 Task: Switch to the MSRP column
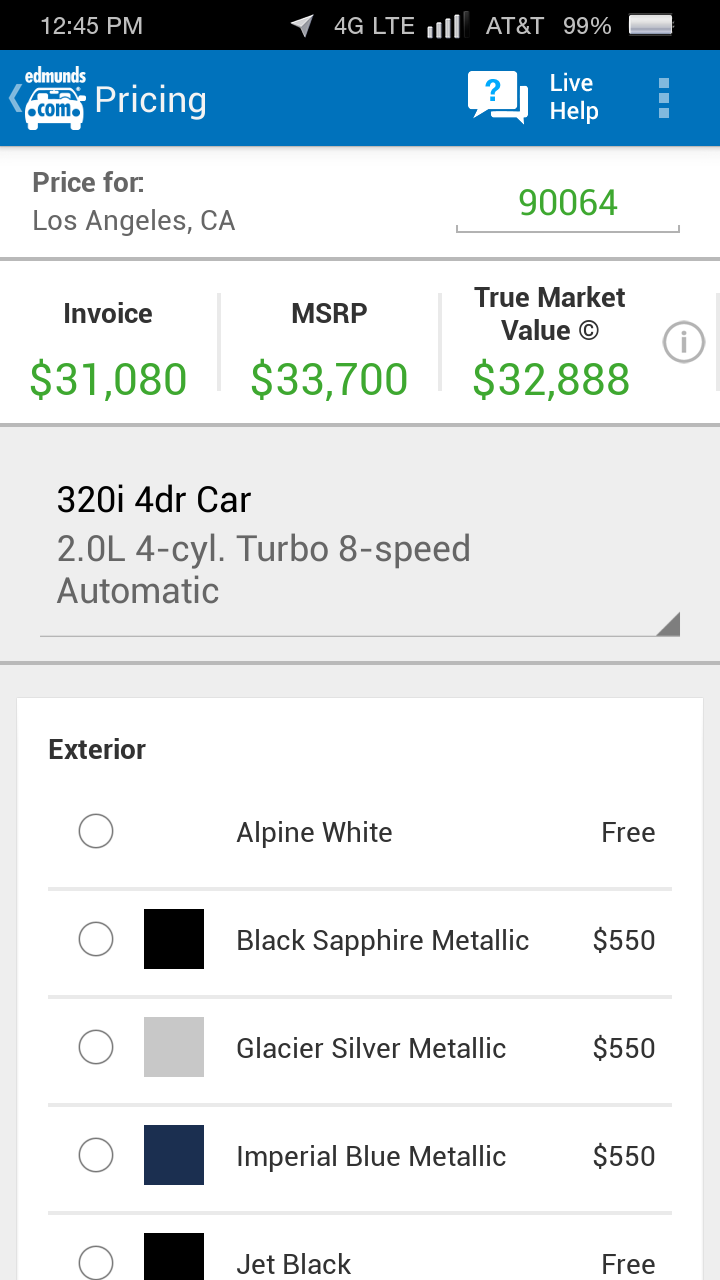tap(328, 345)
